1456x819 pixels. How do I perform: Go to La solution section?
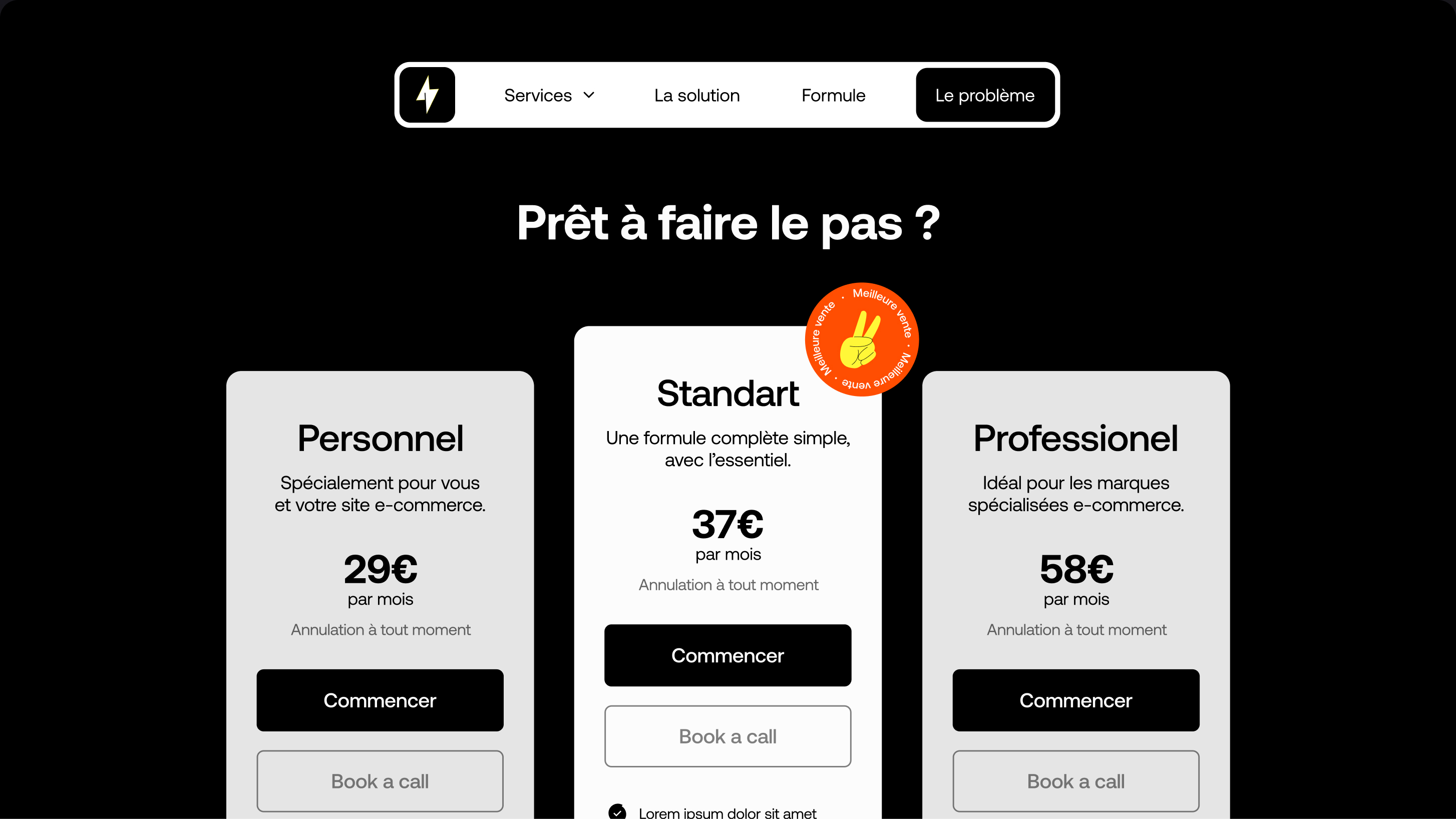click(696, 96)
